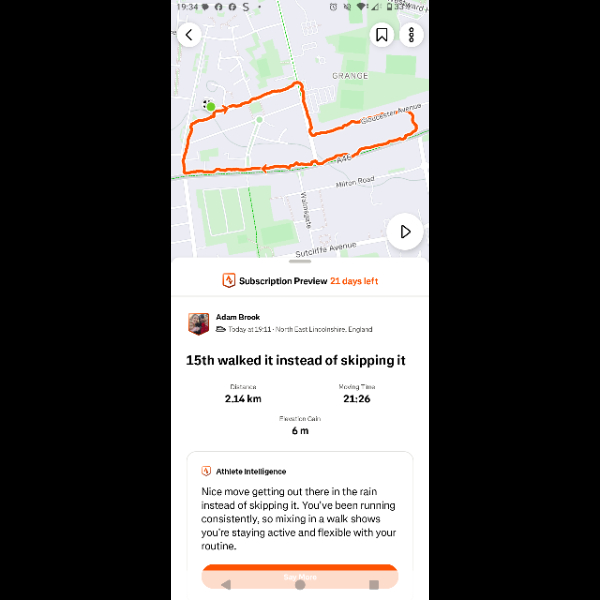This screenshot has width=600, height=600.
Task: Bookmark this activity route
Action: coord(382,34)
